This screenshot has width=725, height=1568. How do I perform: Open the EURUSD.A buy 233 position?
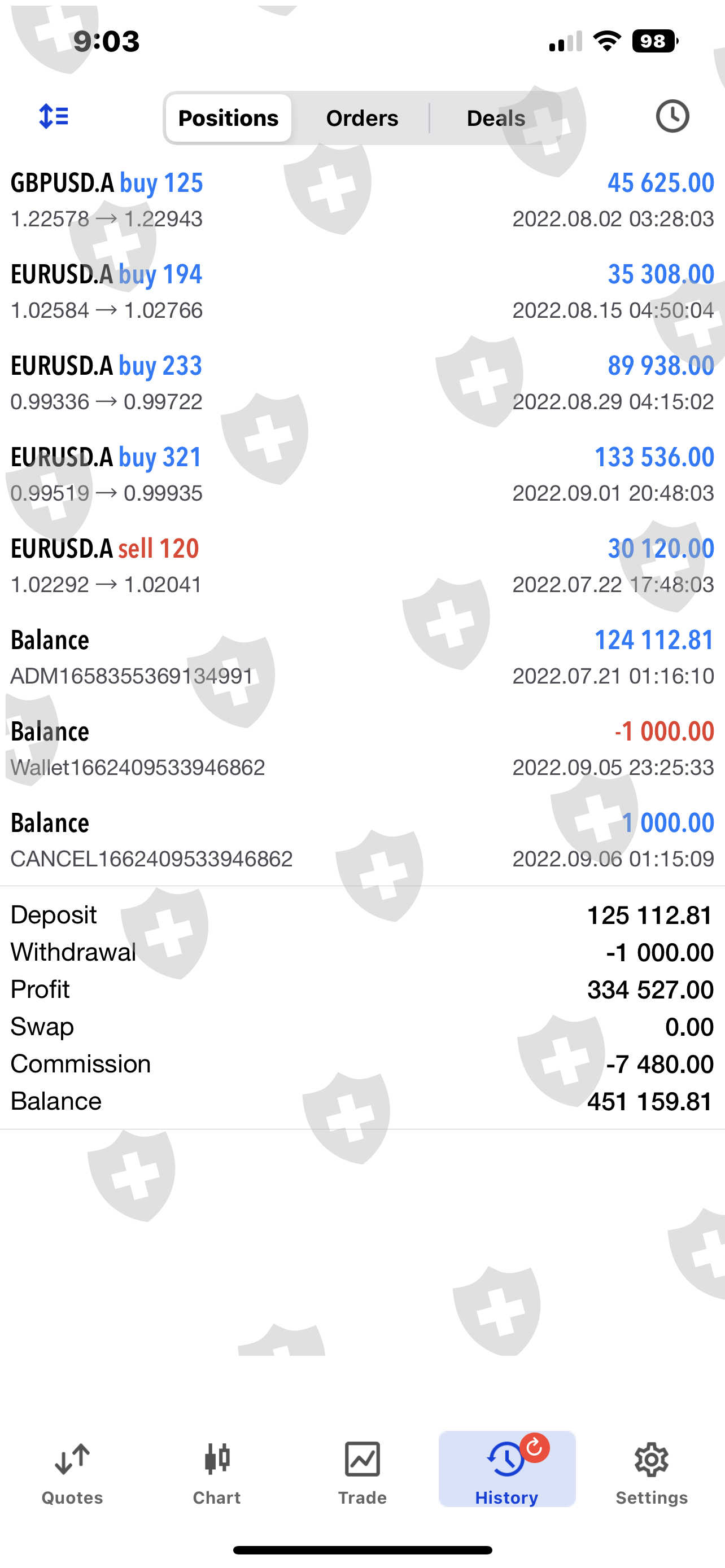point(362,382)
